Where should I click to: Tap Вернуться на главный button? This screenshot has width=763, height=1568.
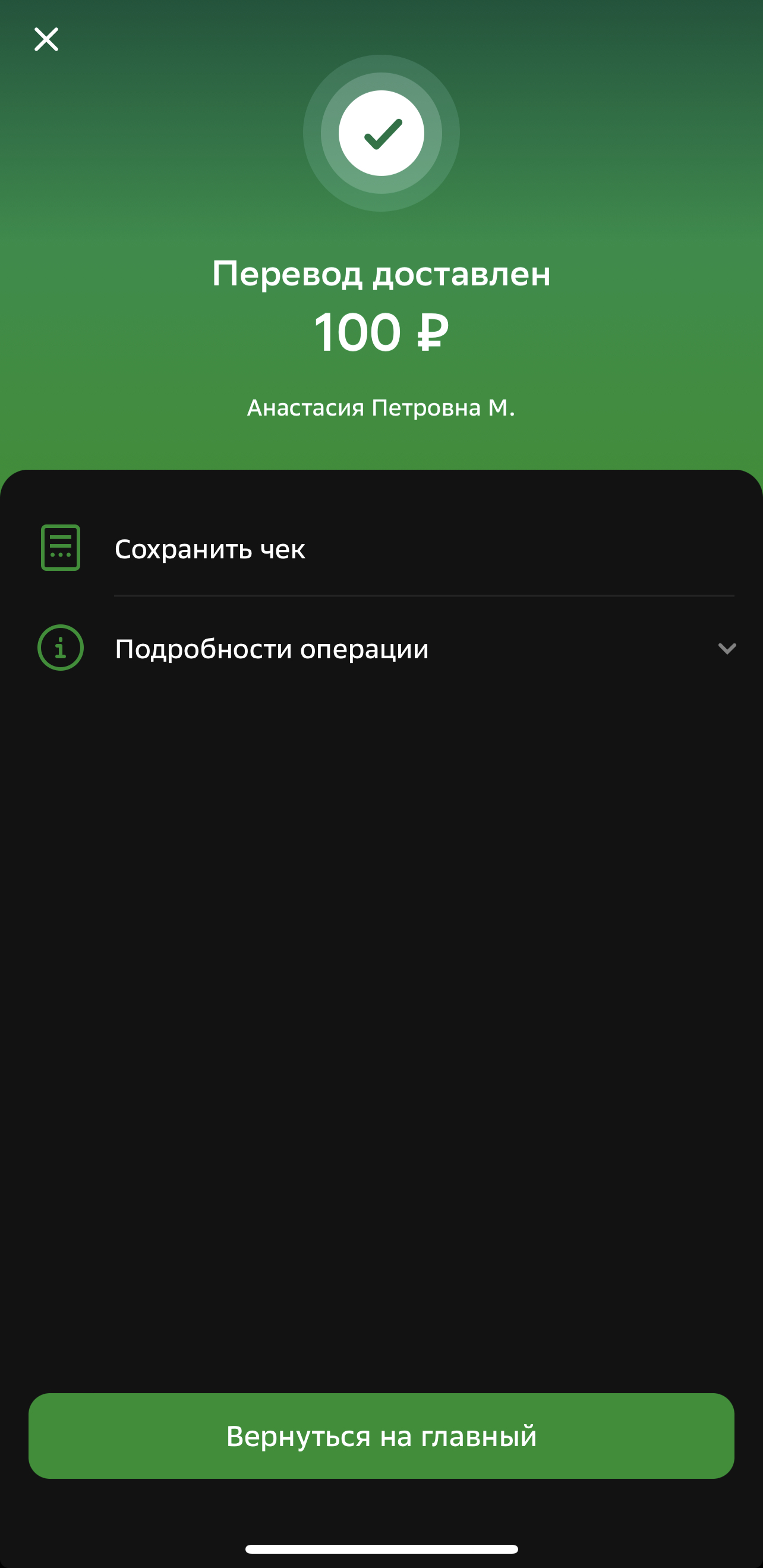[381, 1435]
